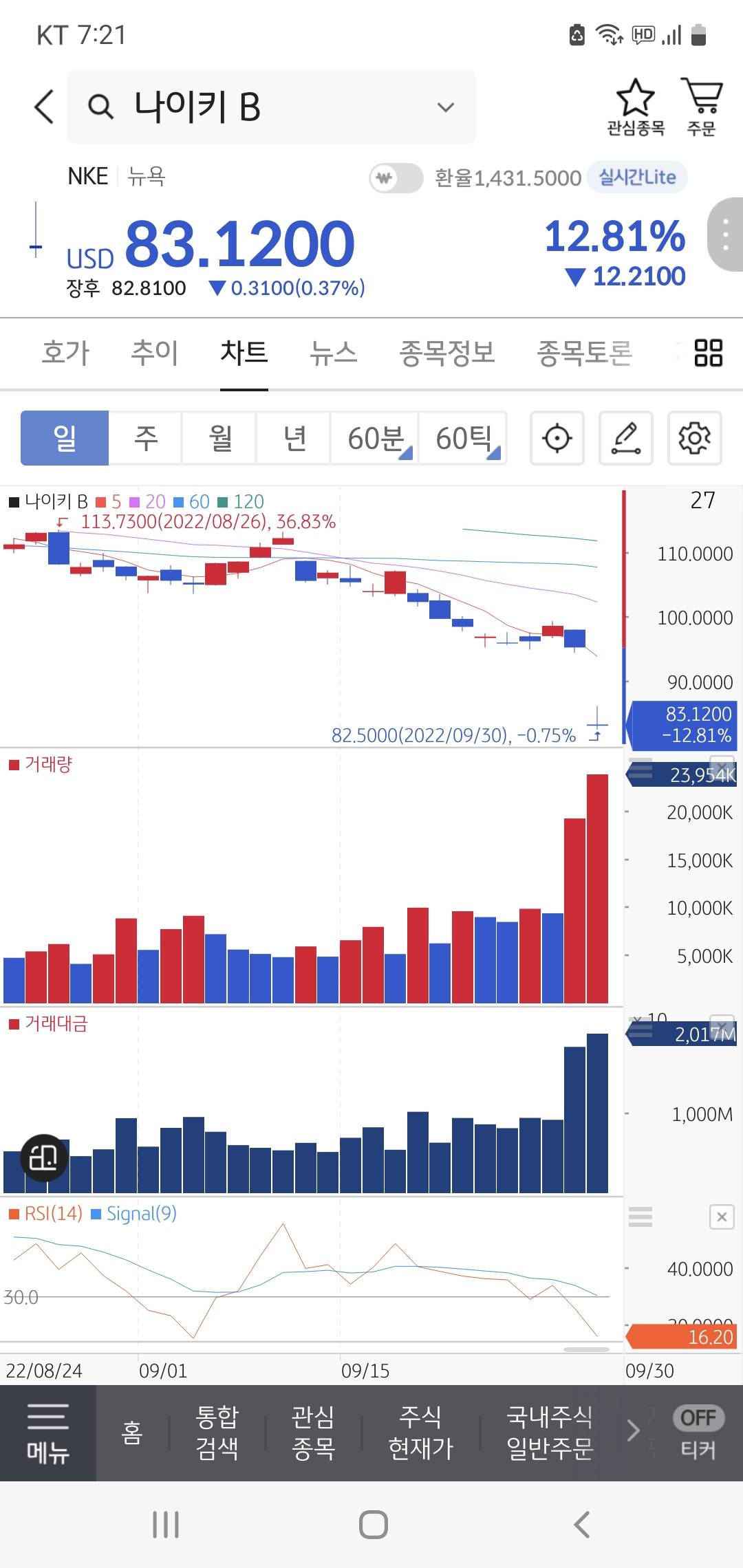Select the 월 monthly chart period
This screenshot has width=743, height=1568.
220,438
